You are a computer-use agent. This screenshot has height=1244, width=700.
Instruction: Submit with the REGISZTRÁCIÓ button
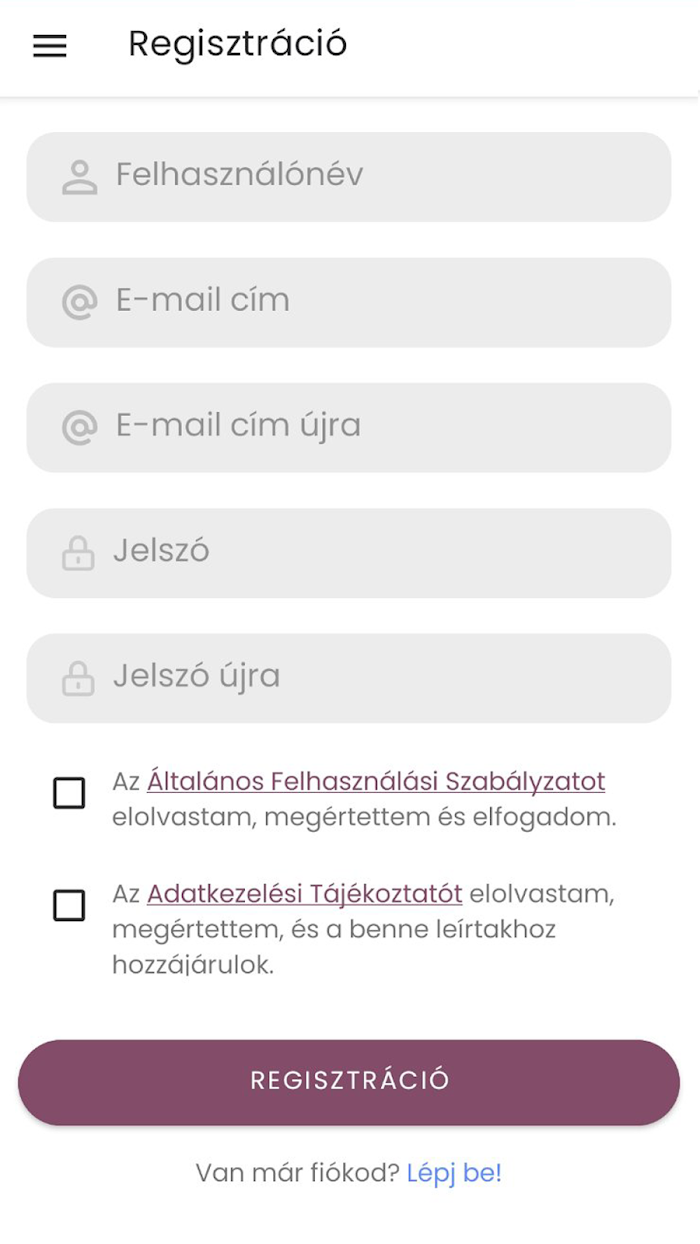pos(349,1082)
